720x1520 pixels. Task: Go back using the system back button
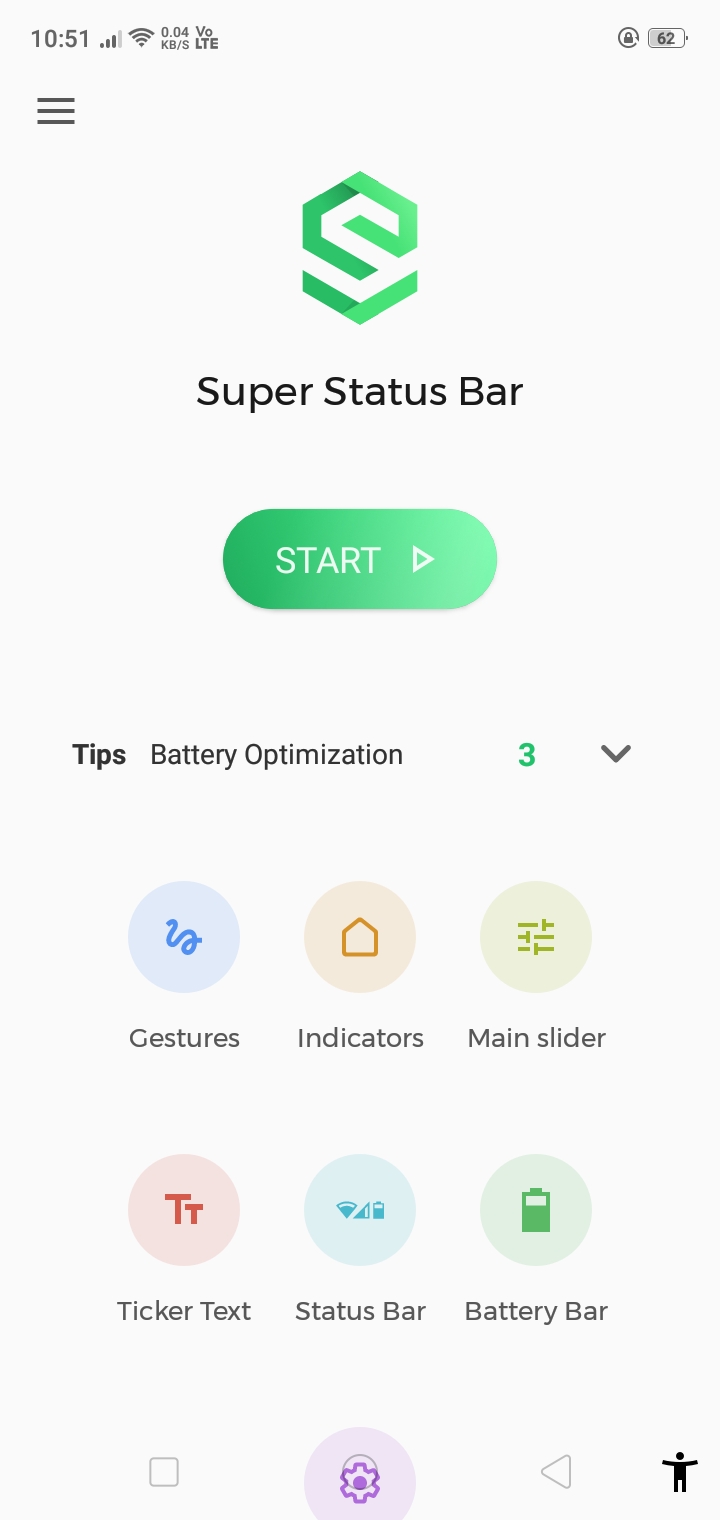tap(556, 1472)
